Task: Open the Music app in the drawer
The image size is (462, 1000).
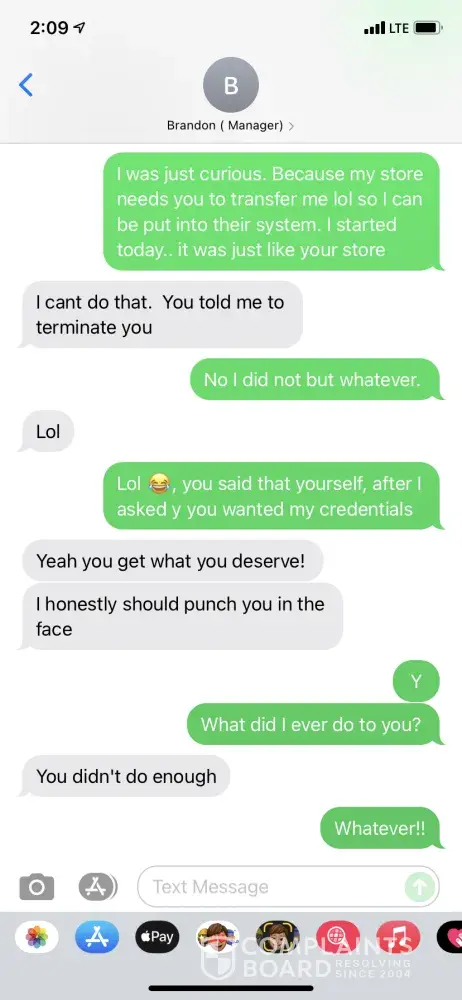Action: (x=398, y=937)
